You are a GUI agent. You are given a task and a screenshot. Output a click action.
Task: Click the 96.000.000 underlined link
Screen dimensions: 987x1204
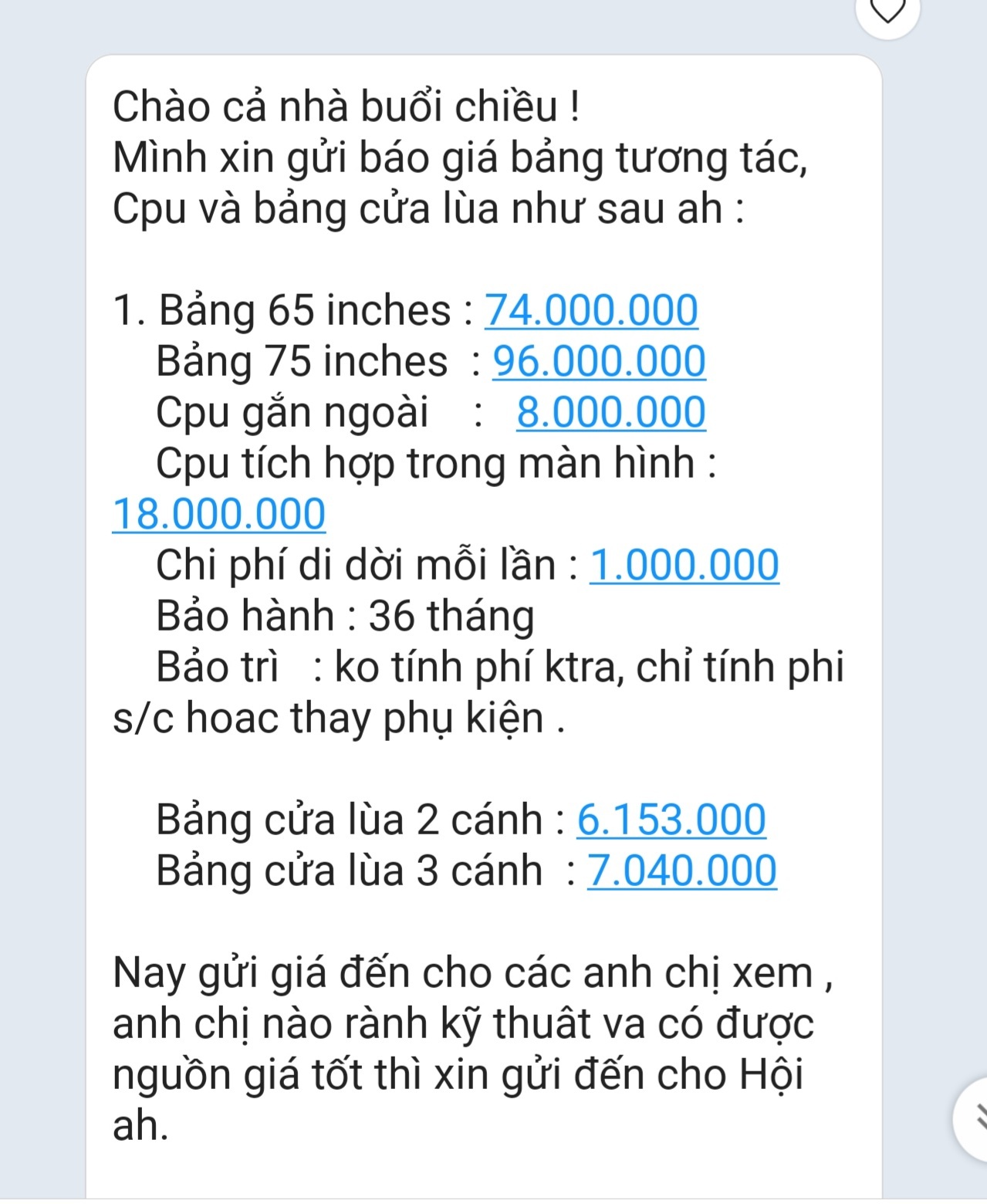[598, 361]
